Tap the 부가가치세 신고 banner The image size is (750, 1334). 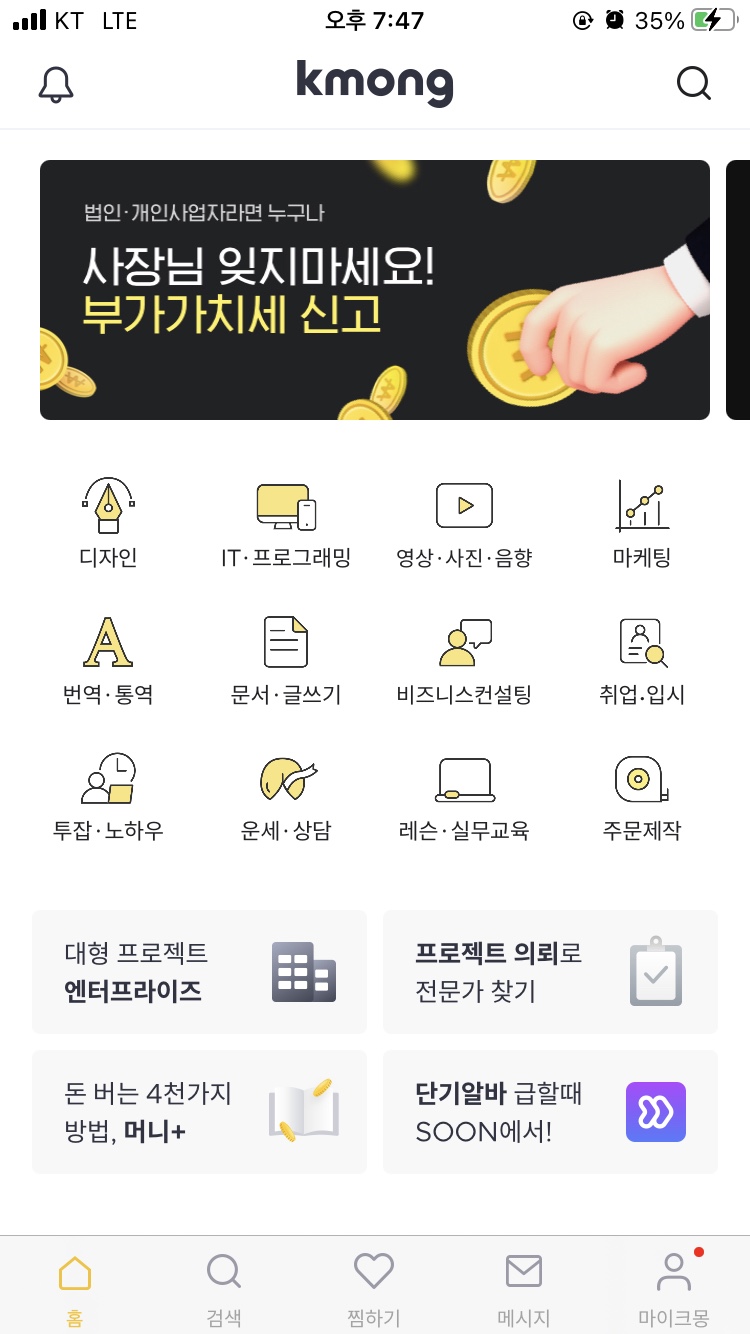click(x=375, y=290)
